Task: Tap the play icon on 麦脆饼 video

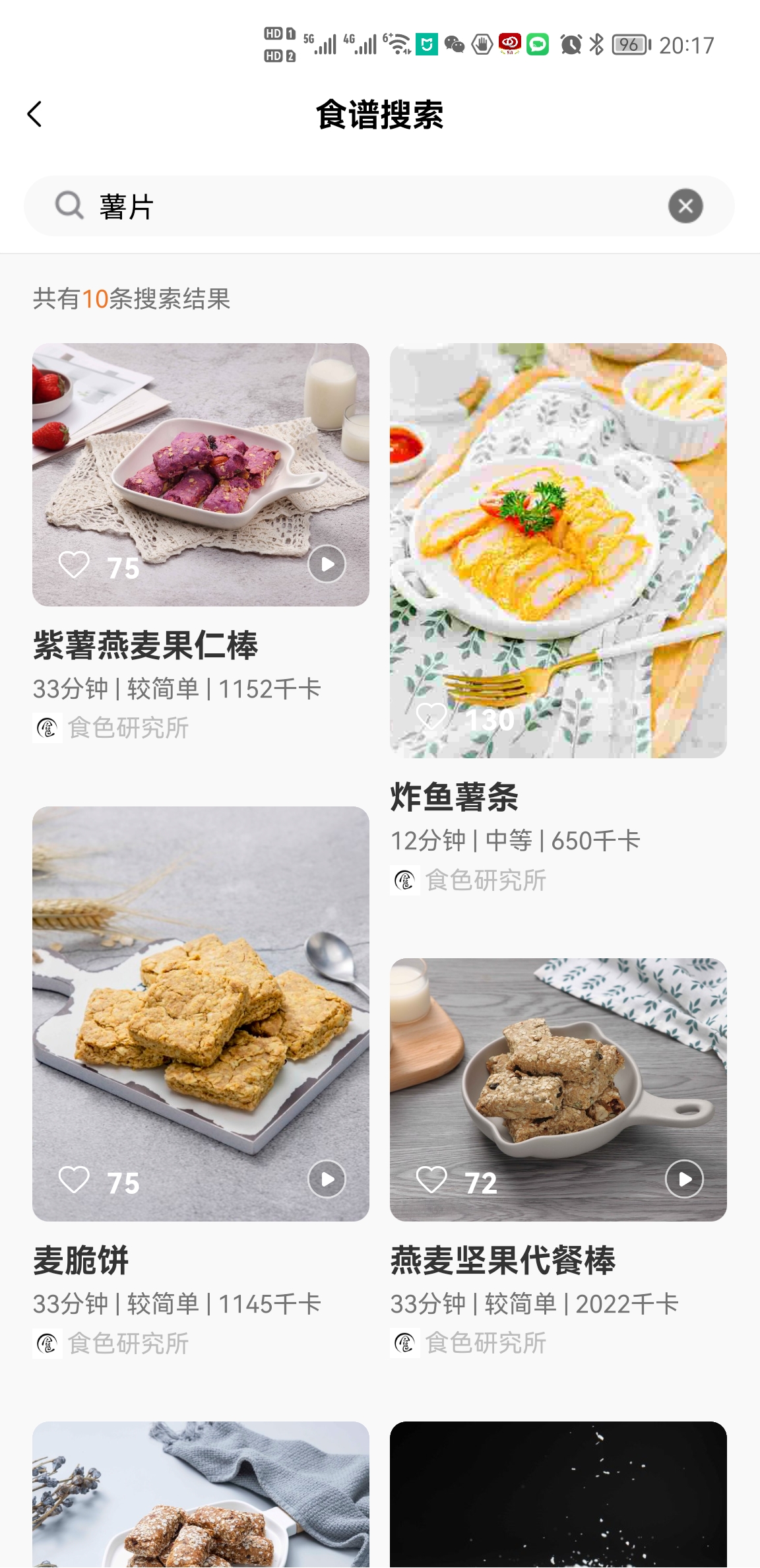Action: (328, 1179)
